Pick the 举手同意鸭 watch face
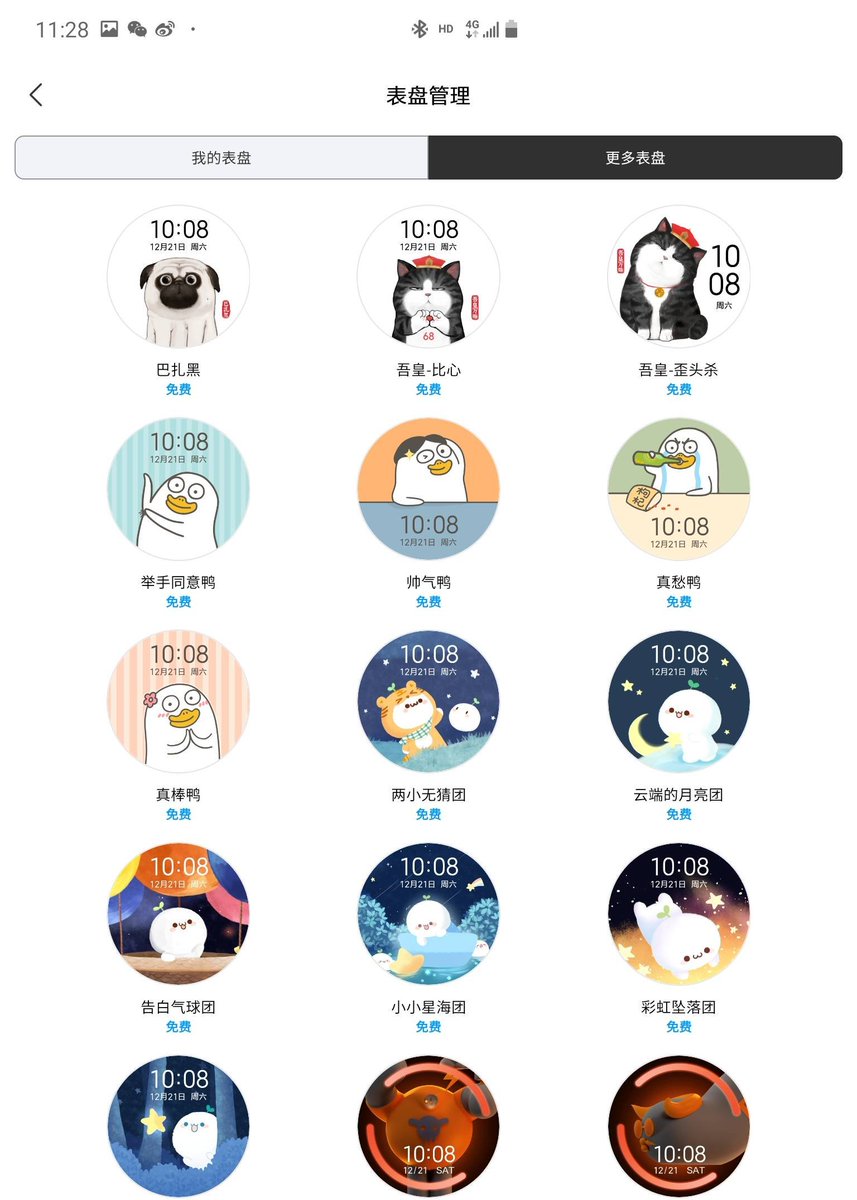The image size is (857, 1200). [x=178, y=489]
